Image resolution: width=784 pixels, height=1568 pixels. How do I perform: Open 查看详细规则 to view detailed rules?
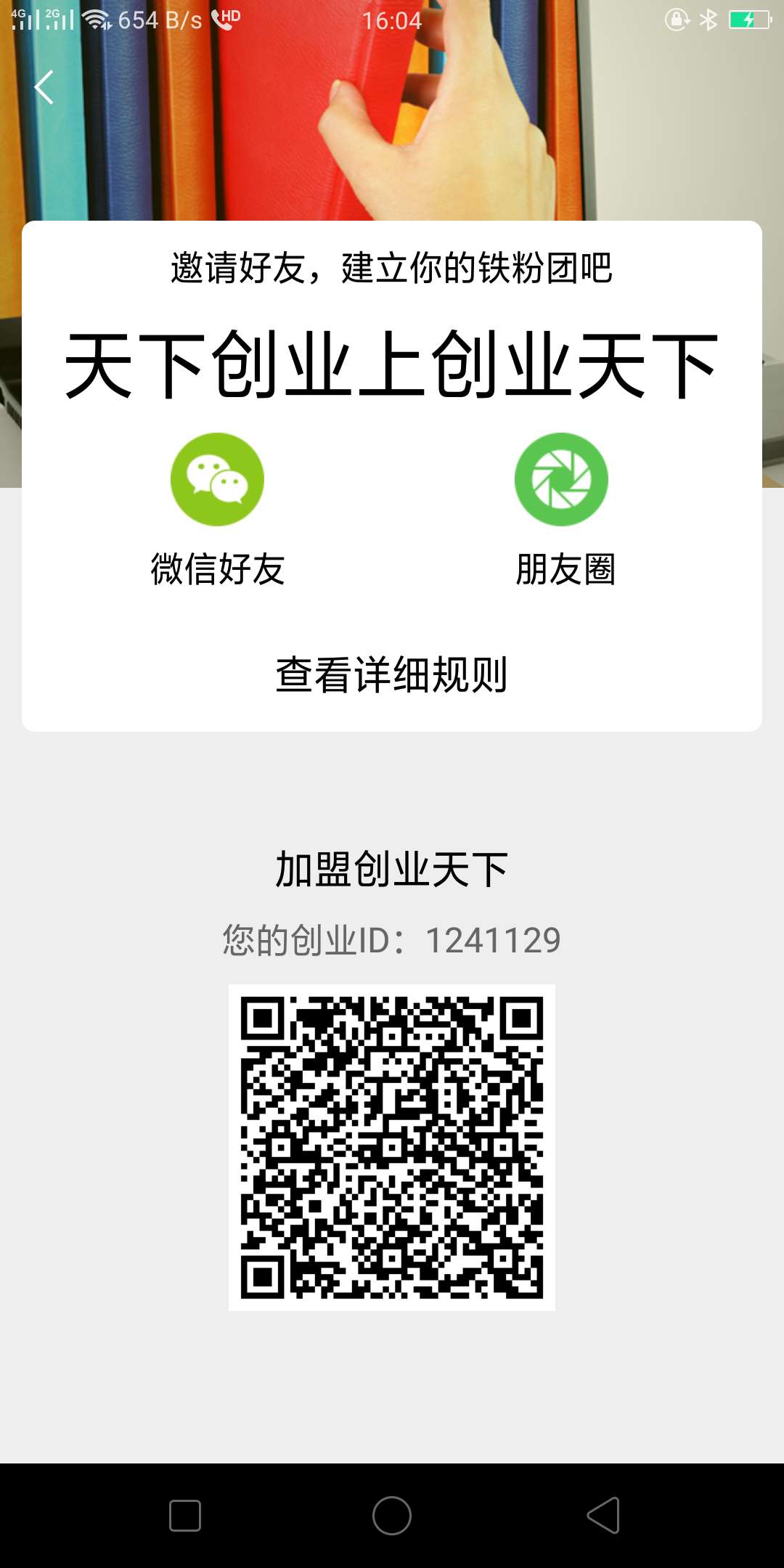click(392, 671)
